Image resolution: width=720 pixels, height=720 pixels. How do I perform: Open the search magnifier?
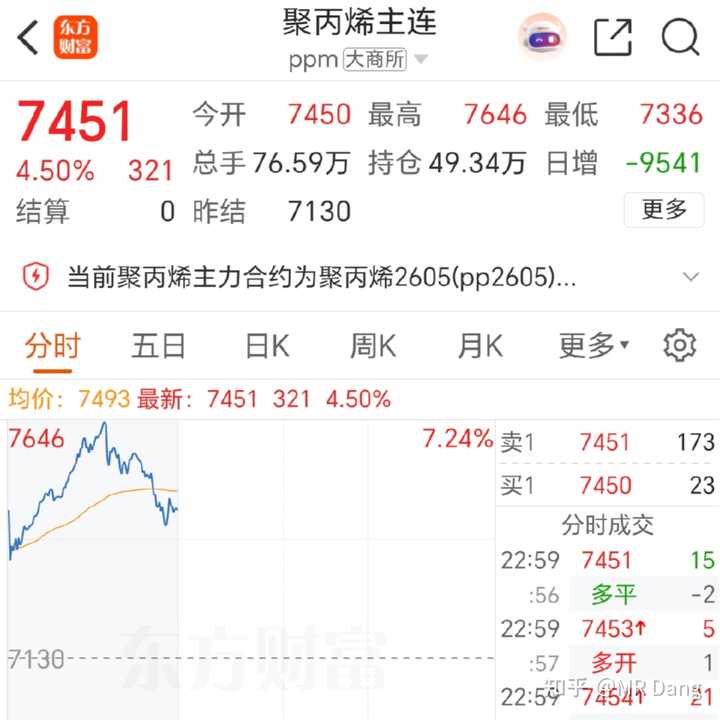click(x=680, y=38)
